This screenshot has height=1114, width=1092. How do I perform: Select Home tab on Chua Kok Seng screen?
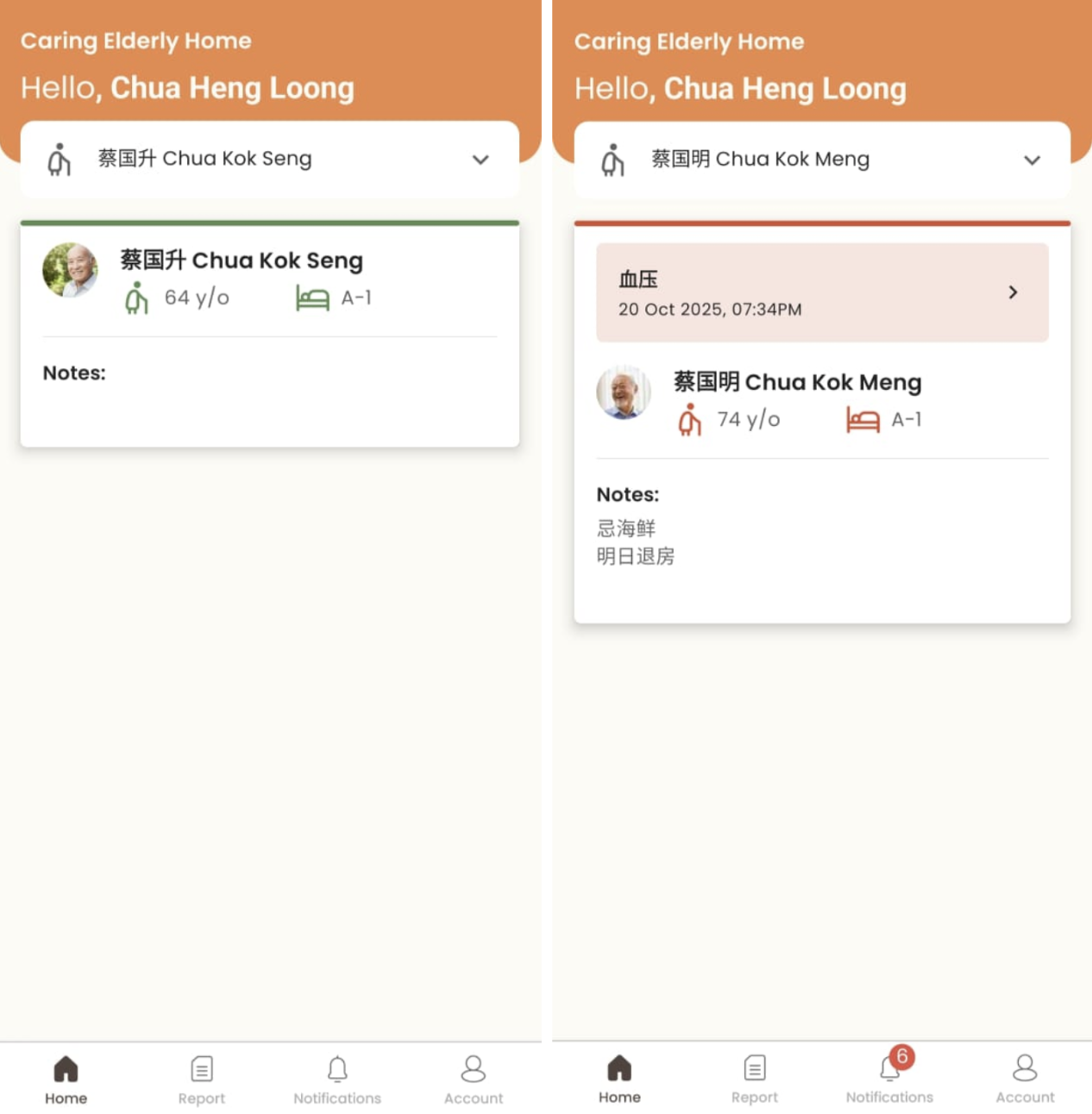pos(66,1080)
